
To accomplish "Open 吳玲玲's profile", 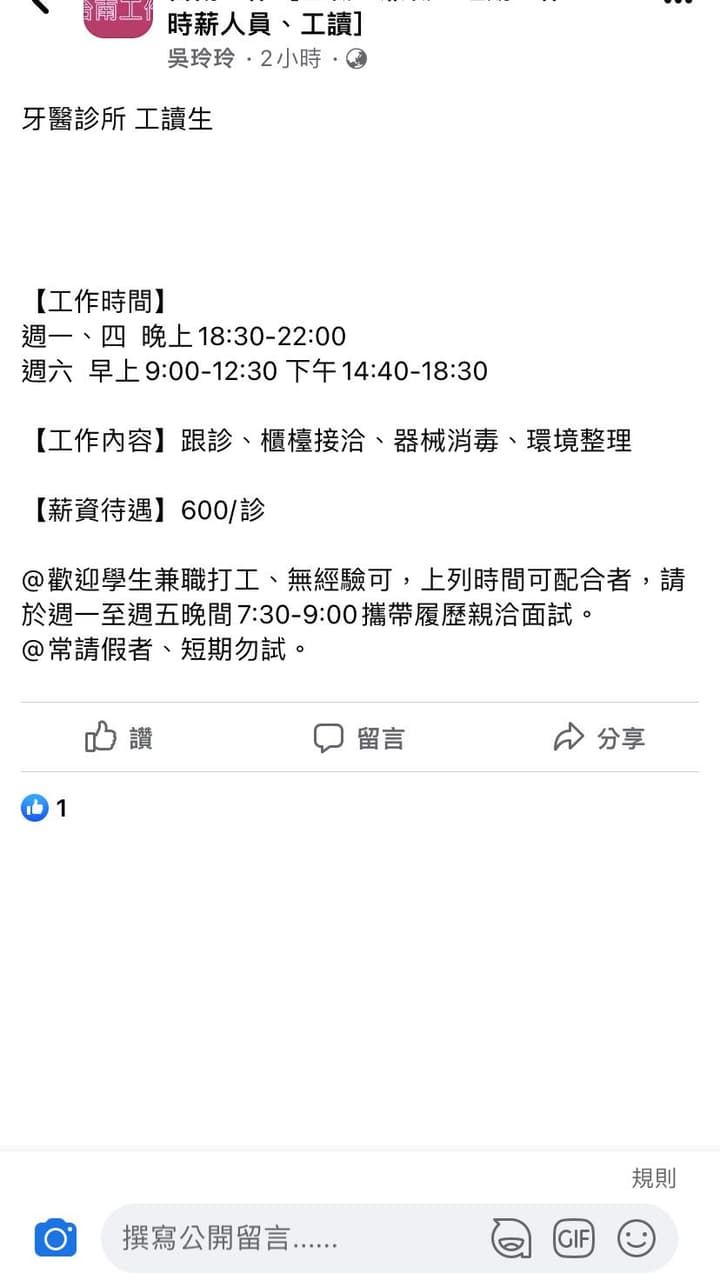I will coord(200,59).
